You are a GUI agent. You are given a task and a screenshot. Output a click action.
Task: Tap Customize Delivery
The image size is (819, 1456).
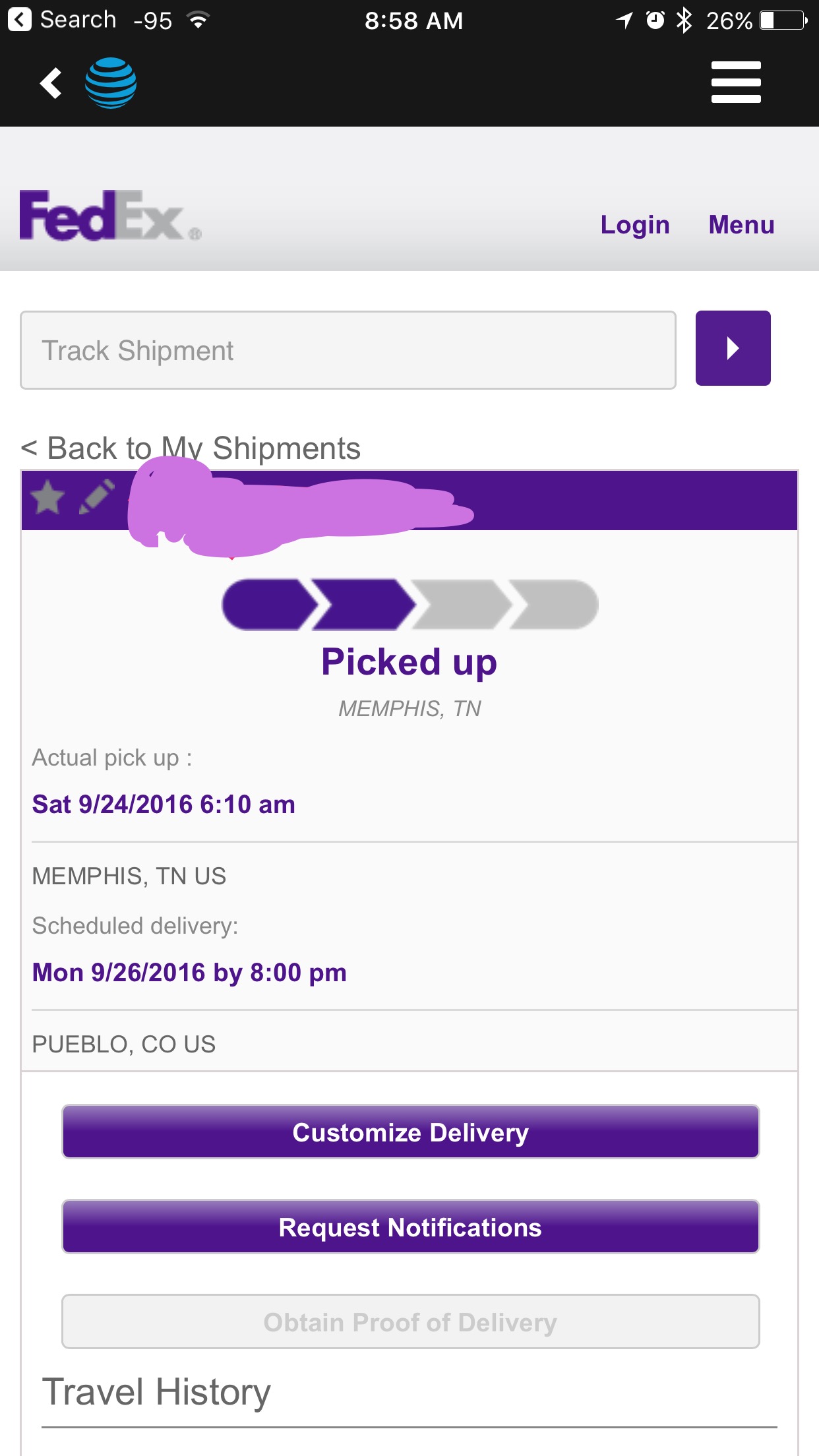point(411,1132)
